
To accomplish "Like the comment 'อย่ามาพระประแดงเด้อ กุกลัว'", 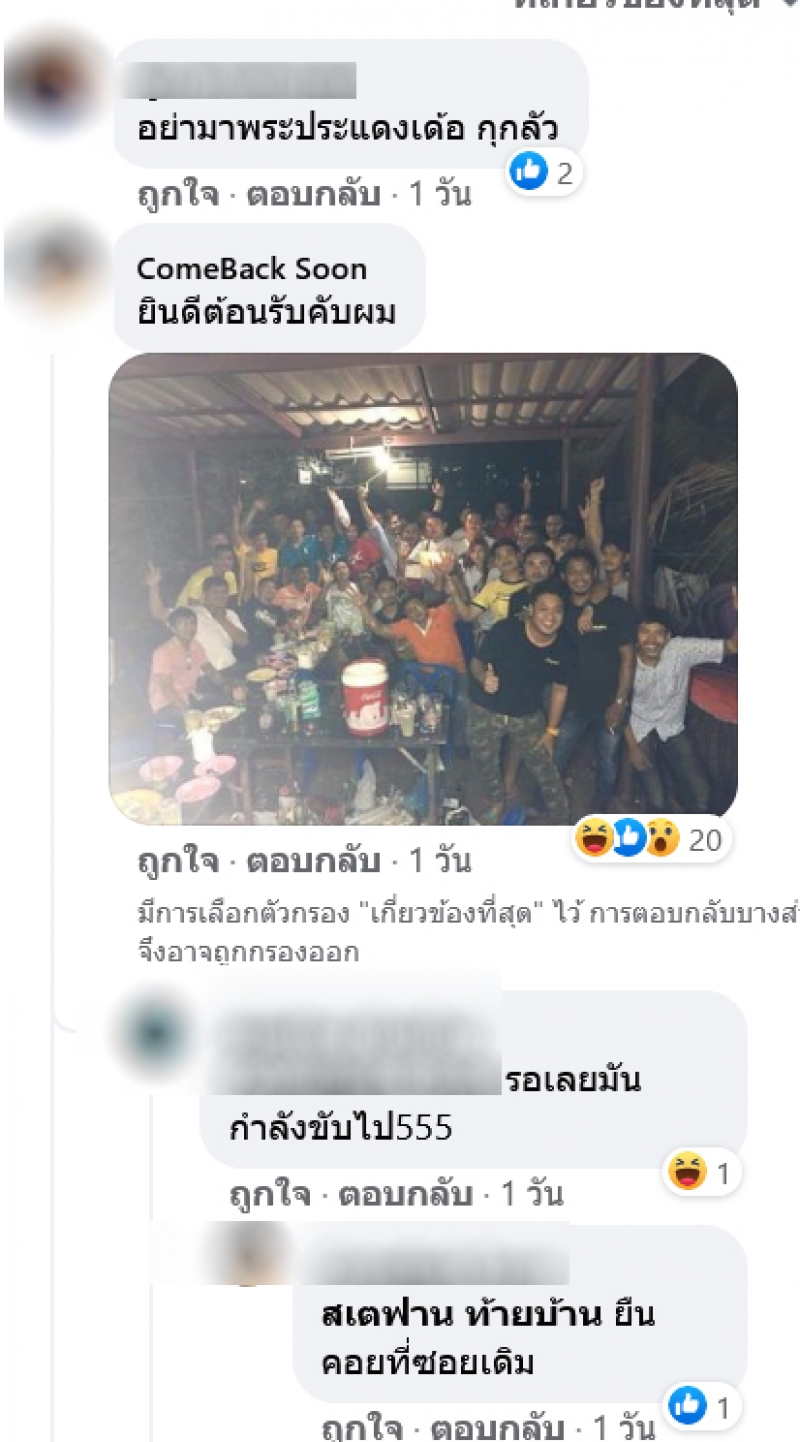I will point(177,194).
